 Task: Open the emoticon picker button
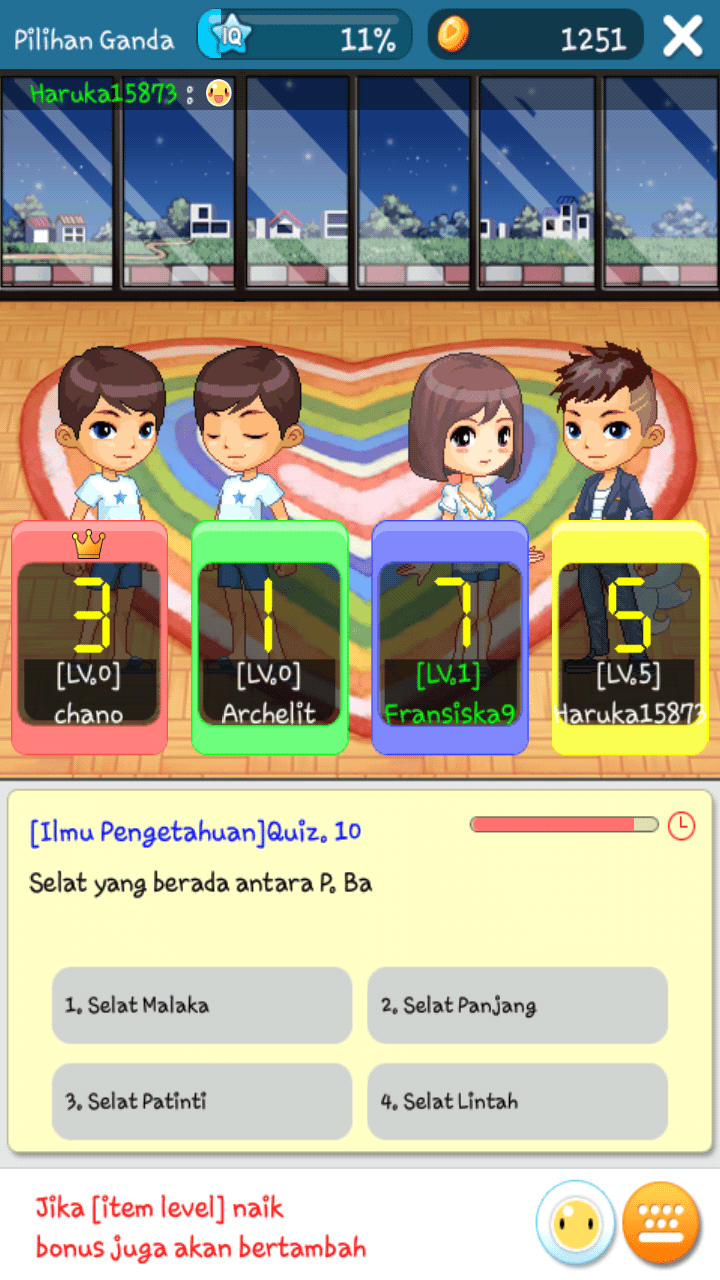pyautogui.click(x=575, y=1222)
